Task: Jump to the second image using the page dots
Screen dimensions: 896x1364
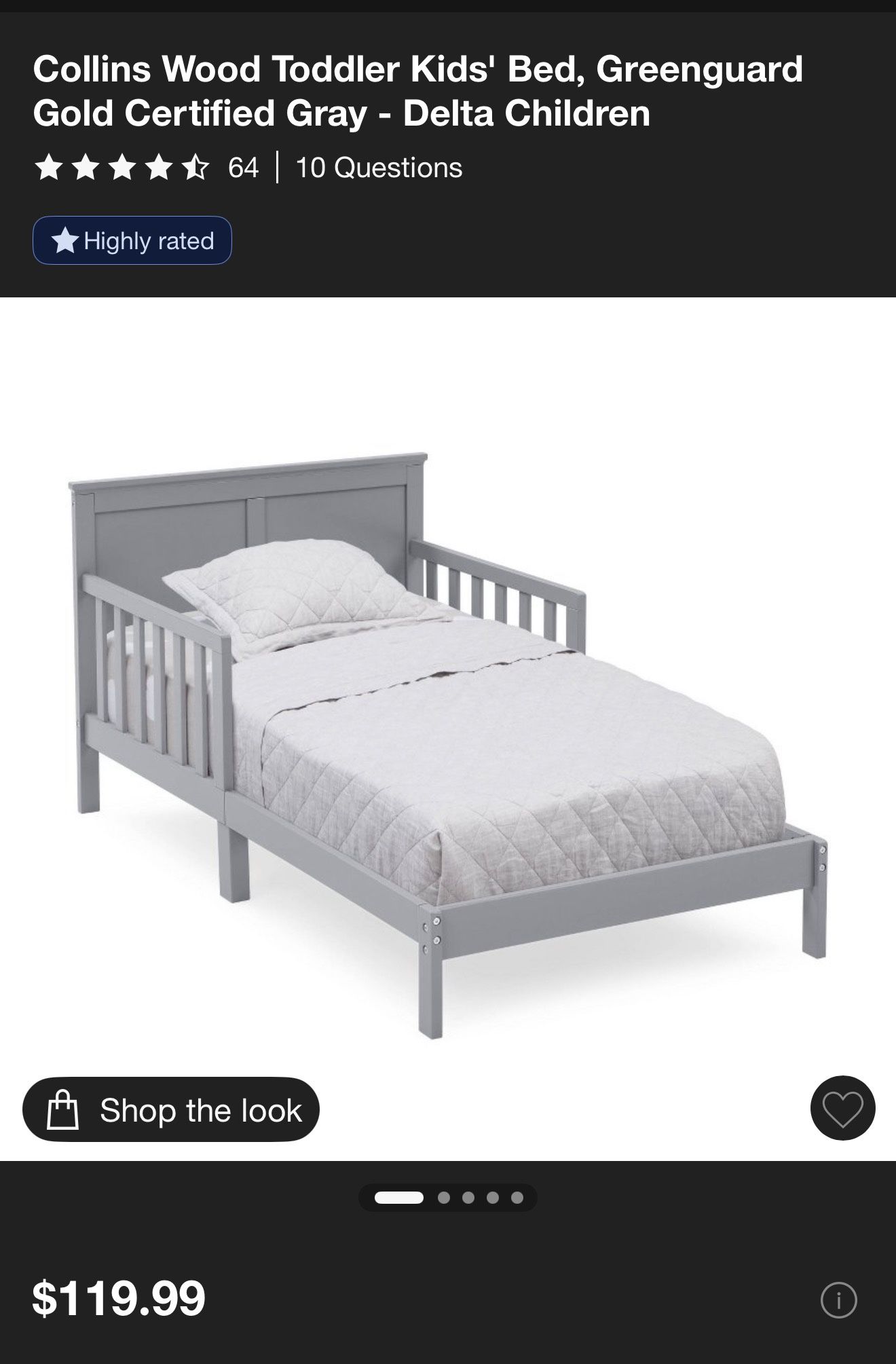Action: (x=444, y=1198)
